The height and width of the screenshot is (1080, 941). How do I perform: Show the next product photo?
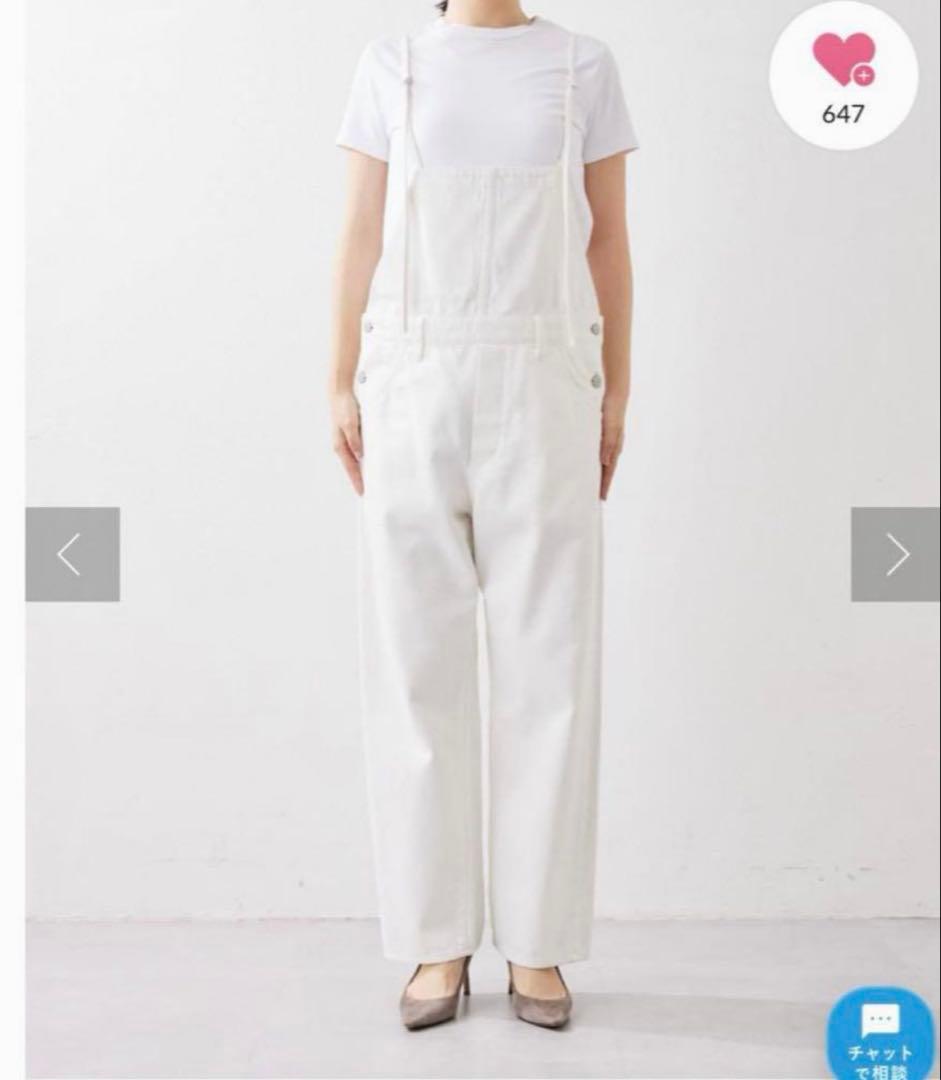pyautogui.click(x=896, y=555)
